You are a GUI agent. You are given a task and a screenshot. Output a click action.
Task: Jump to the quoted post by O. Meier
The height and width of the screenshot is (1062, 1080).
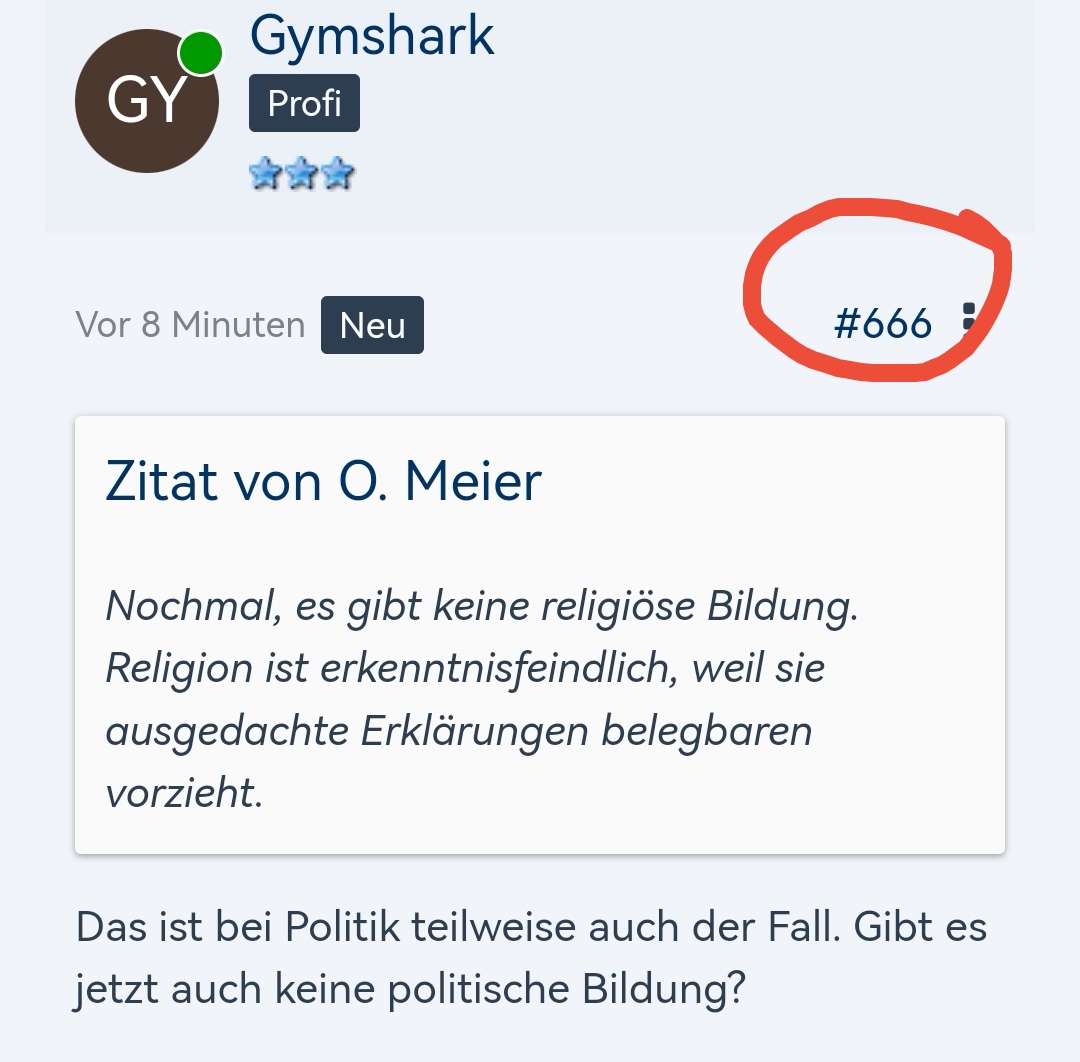[323, 481]
